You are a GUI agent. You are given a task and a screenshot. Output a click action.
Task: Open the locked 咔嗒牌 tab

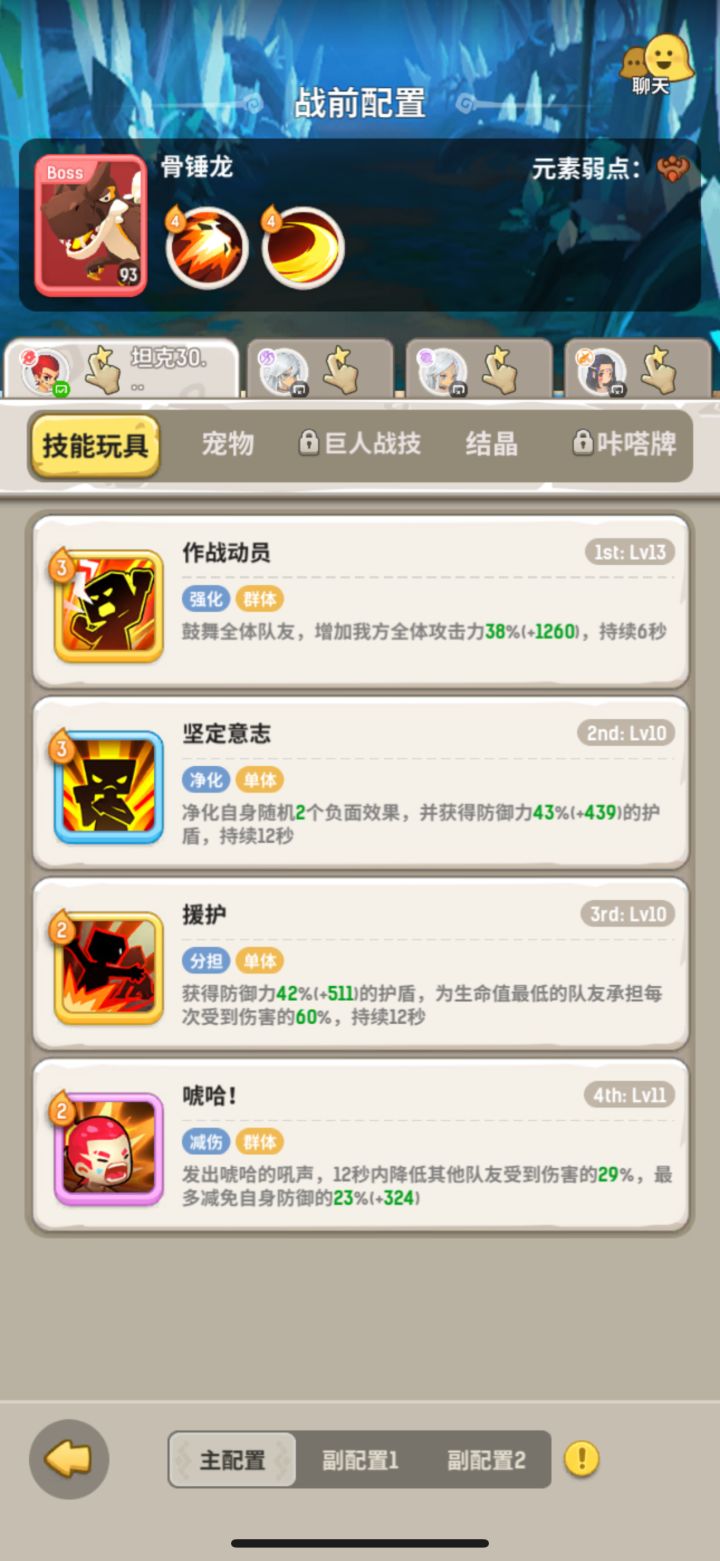[x=628, y=445]
